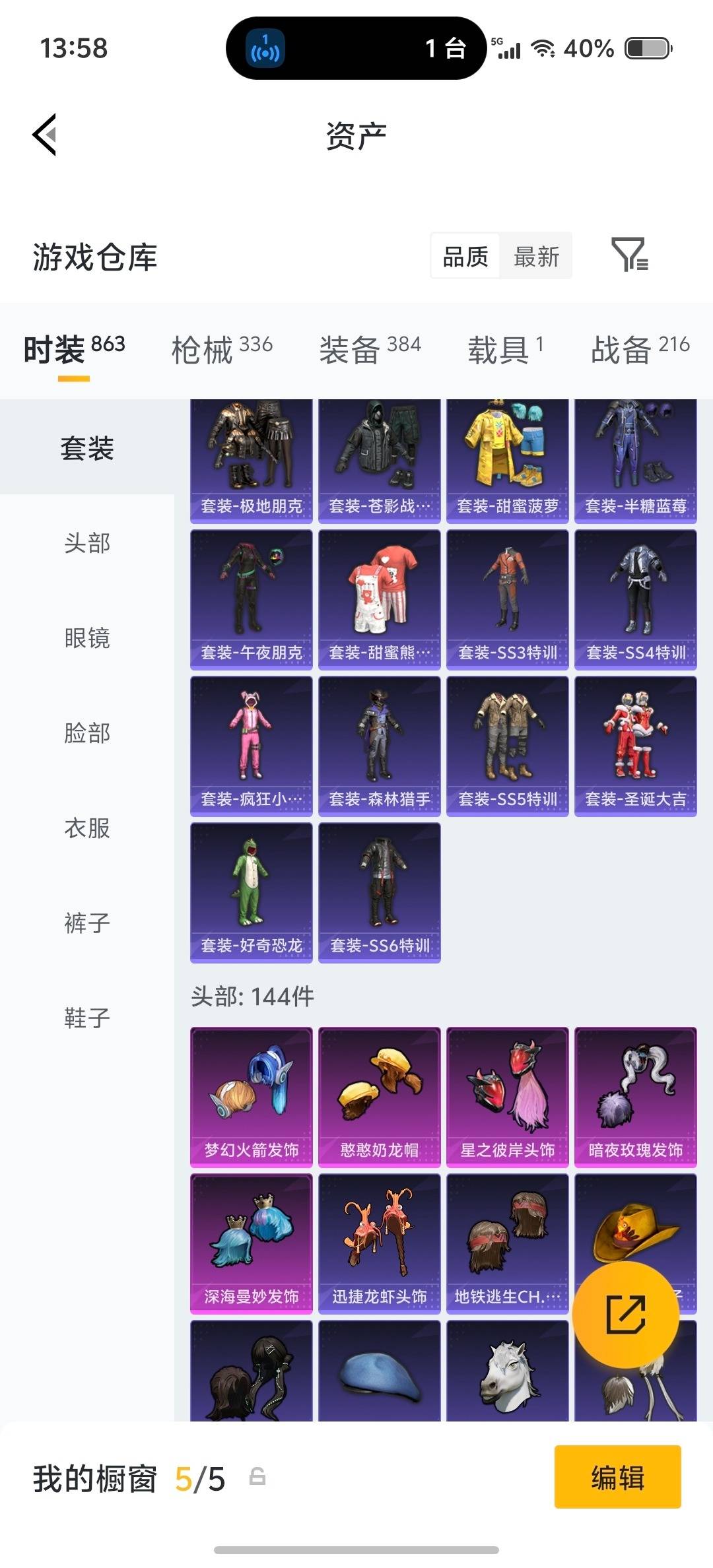Select the 品质 sort option
713x1568 pixels.
465,256
